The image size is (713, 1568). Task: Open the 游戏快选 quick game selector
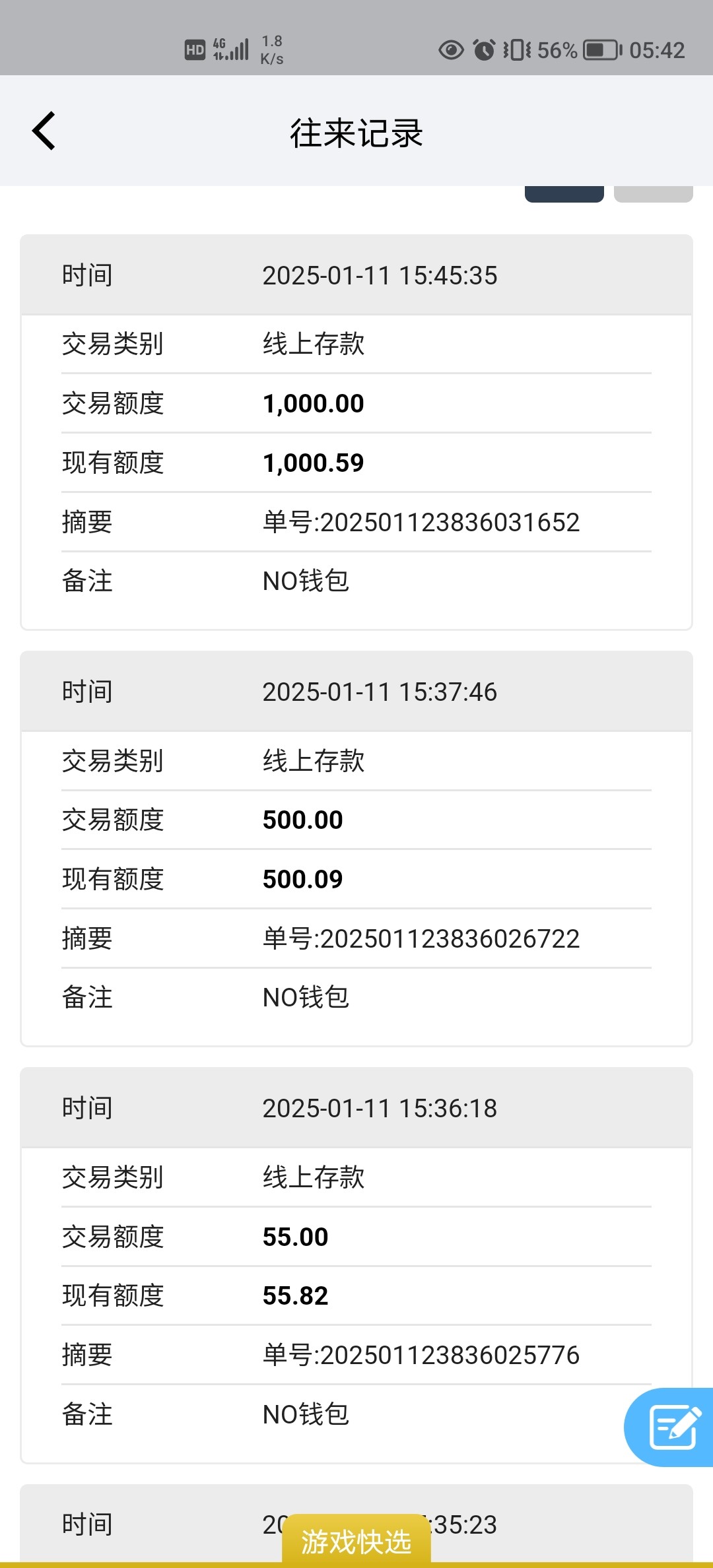(x=356, y=1541)
